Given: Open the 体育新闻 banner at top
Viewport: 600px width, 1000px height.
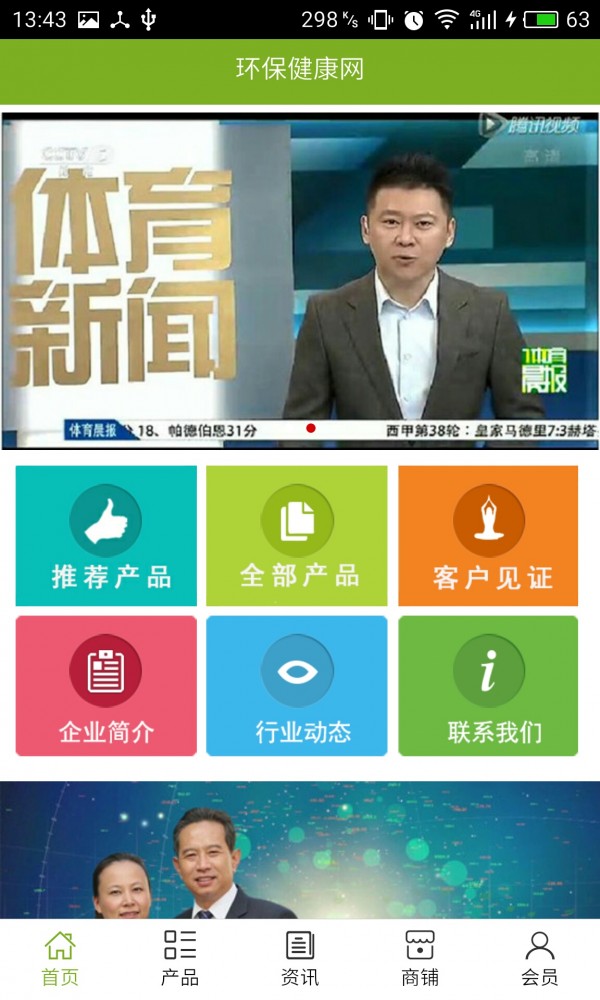Looking at the screenshot, I should pyautogui.click(x=300, y=281).
